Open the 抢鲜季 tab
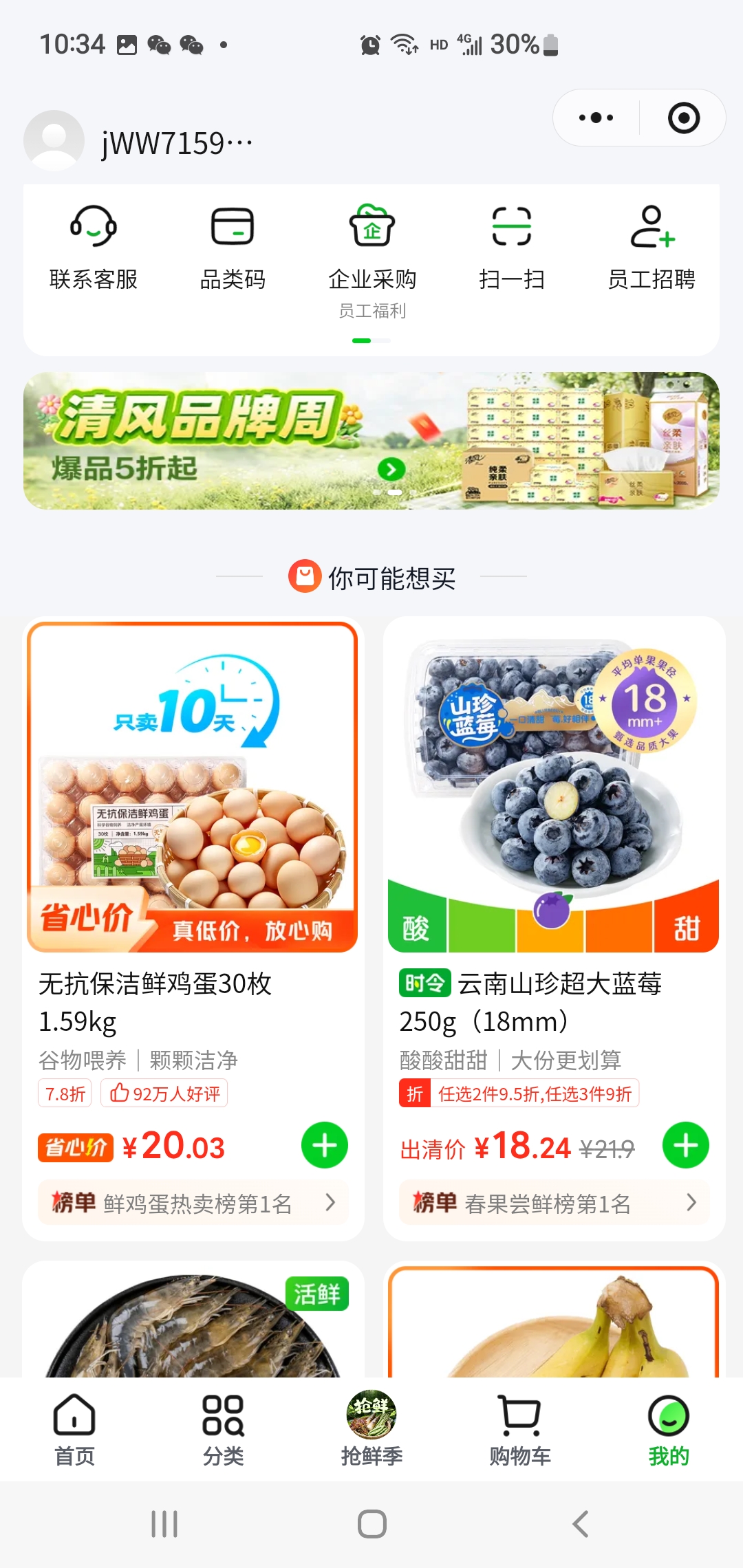 371,1429
